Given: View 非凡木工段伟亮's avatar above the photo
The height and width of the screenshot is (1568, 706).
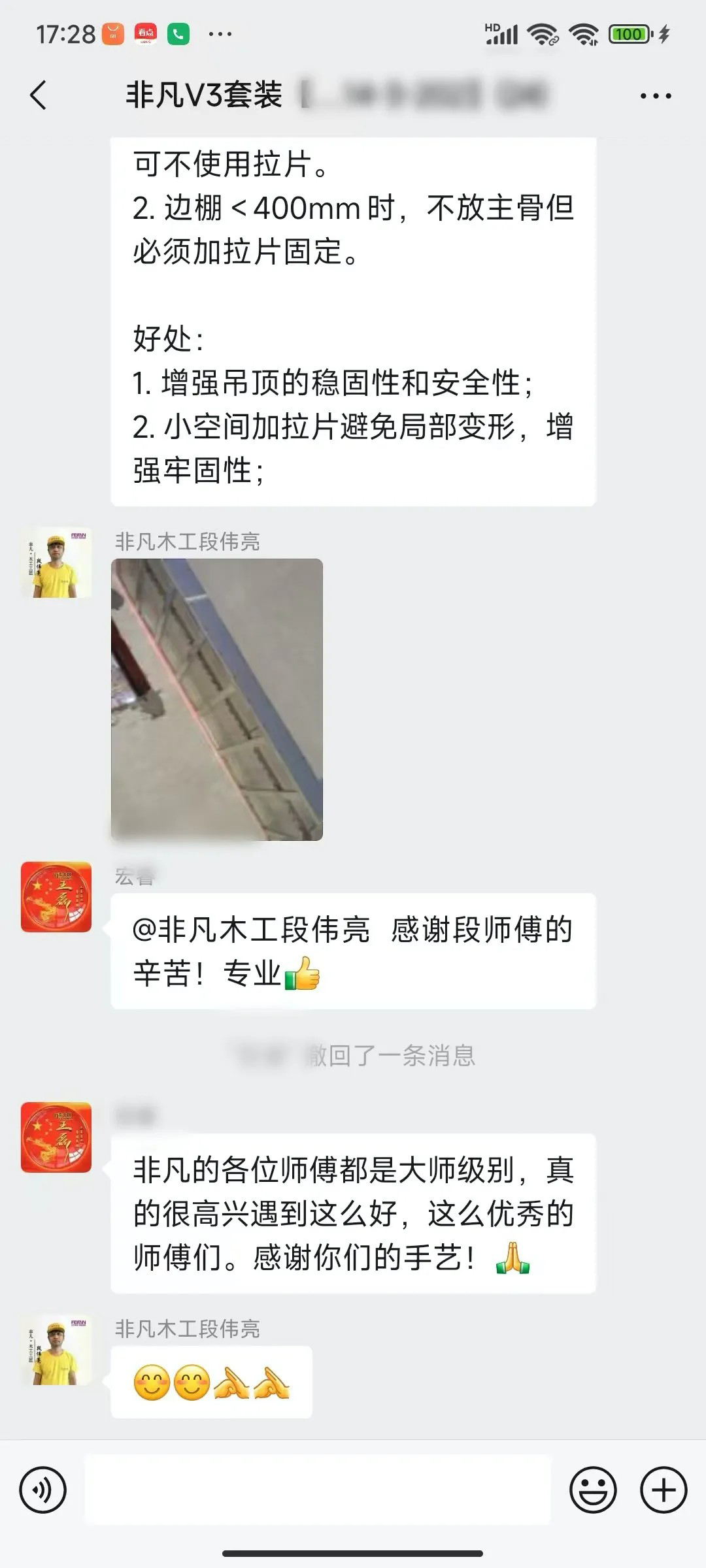Looking at the screenshot, I should pos(56,563).
